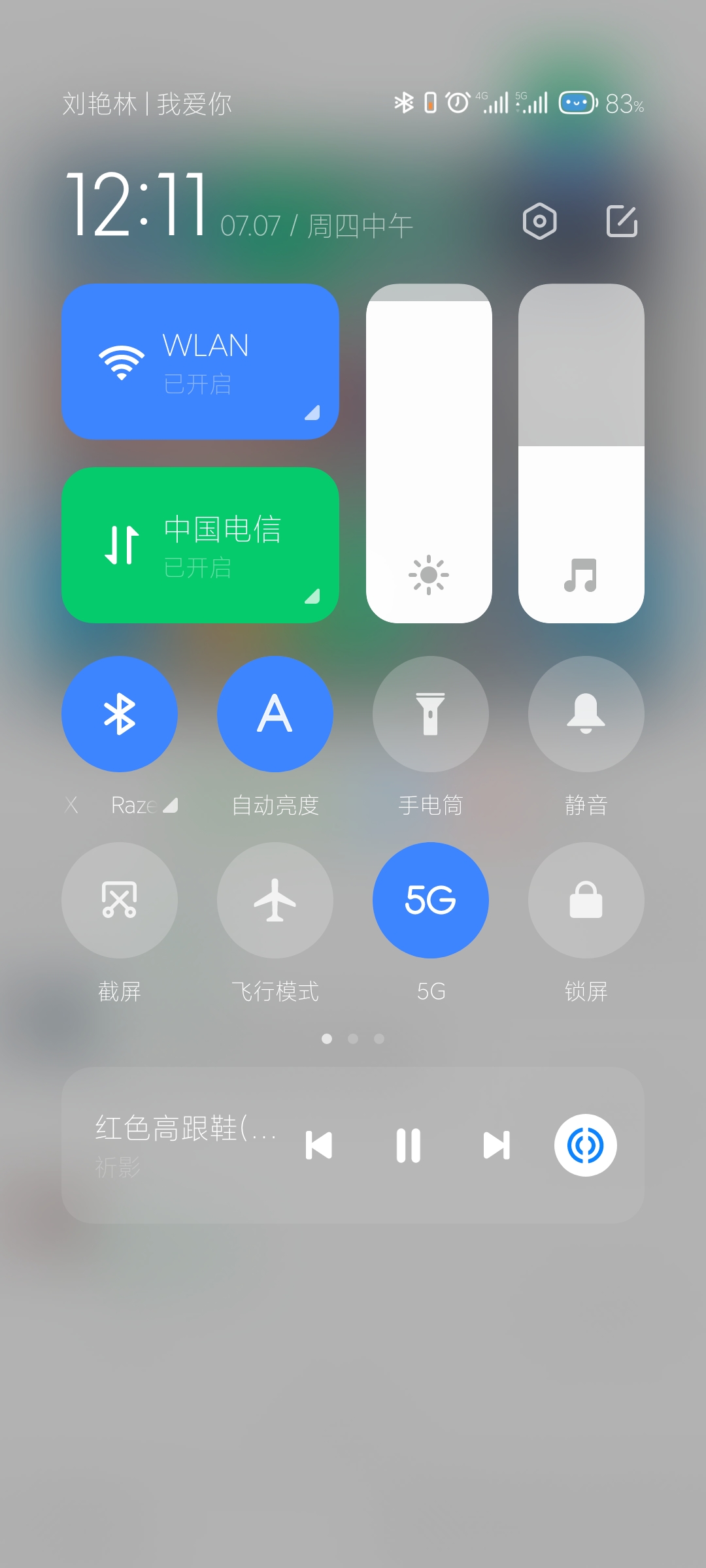Turn off Bluetooth
The width and height of the screenshot is (706, 1568).
(120, 714)
